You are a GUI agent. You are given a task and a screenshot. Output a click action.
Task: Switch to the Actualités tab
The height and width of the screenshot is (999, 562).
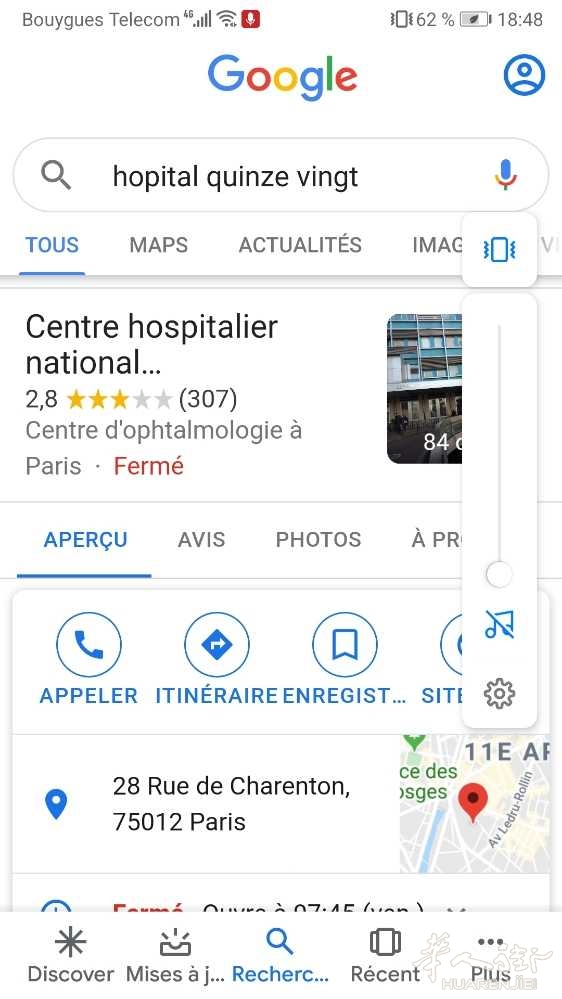tap(300, 245)
